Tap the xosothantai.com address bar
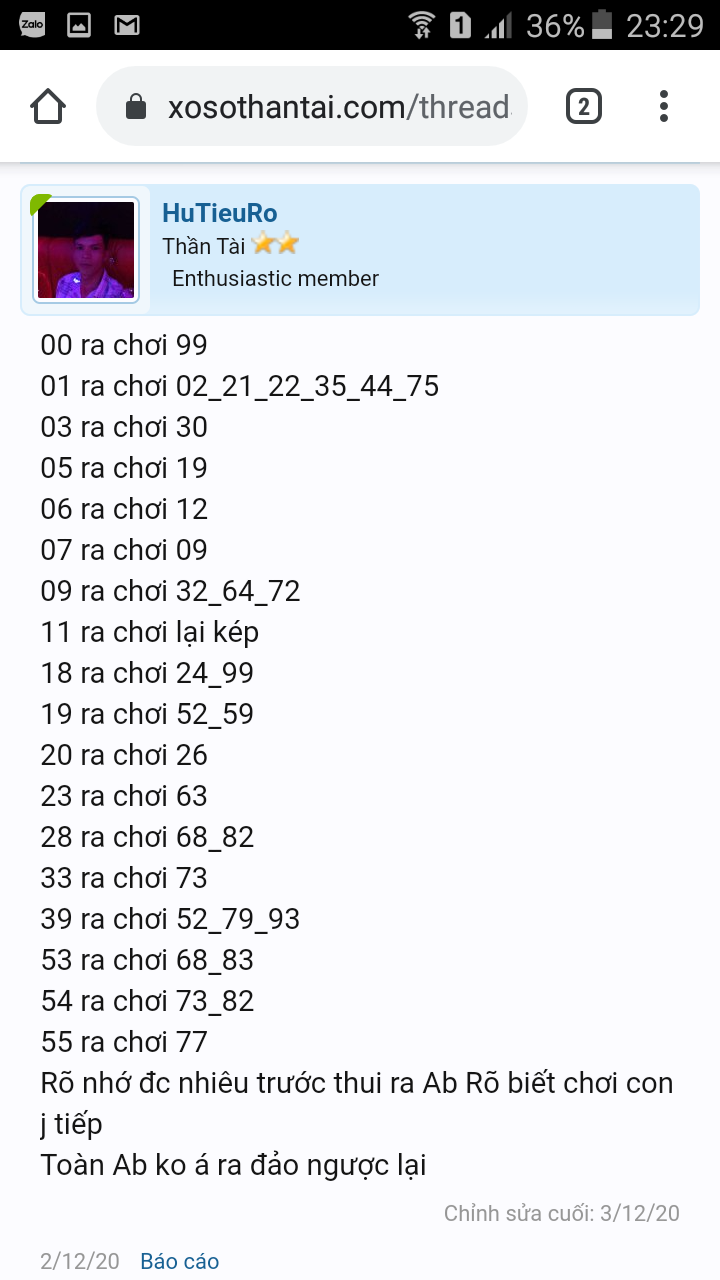This screenshot has height=1280, width=720. (x=312, y=107)
